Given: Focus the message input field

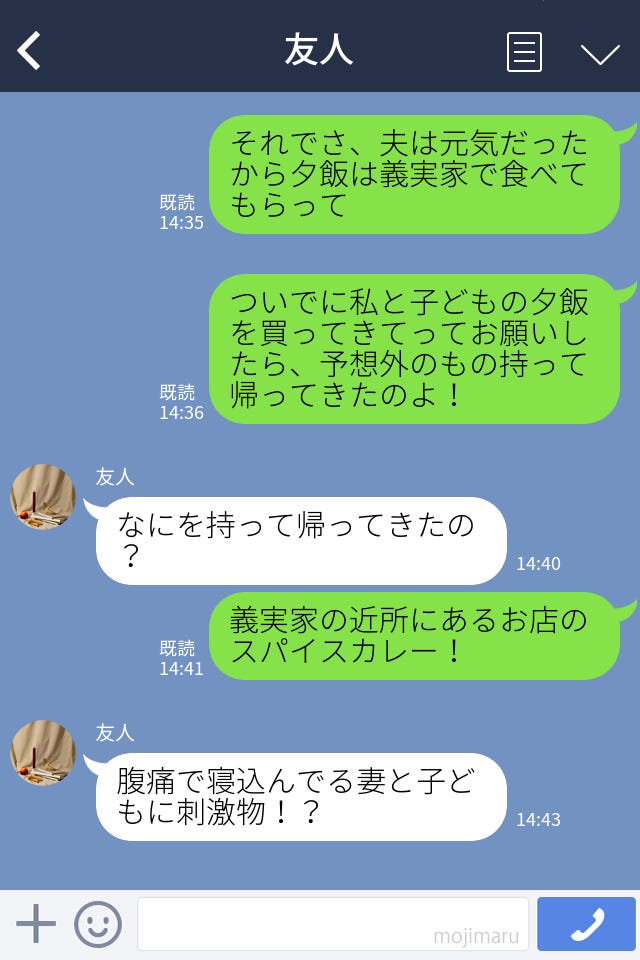Looking at the screenshot, I should coord(332,924).
